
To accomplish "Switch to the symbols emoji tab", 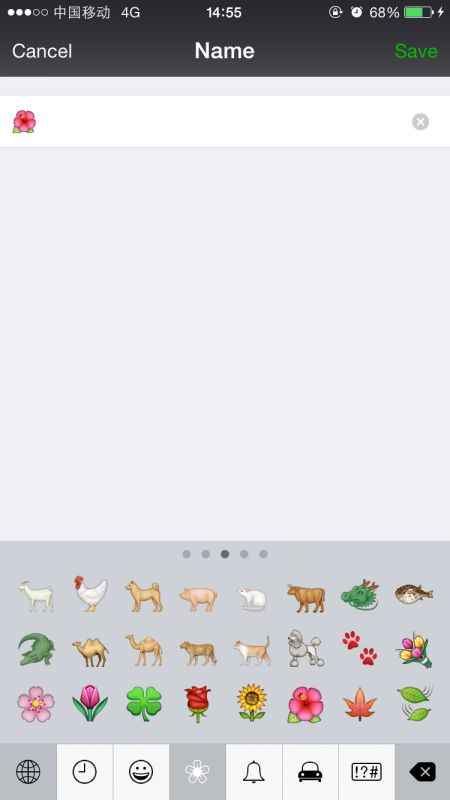I will pyautogui.click(x=367, y=772).
